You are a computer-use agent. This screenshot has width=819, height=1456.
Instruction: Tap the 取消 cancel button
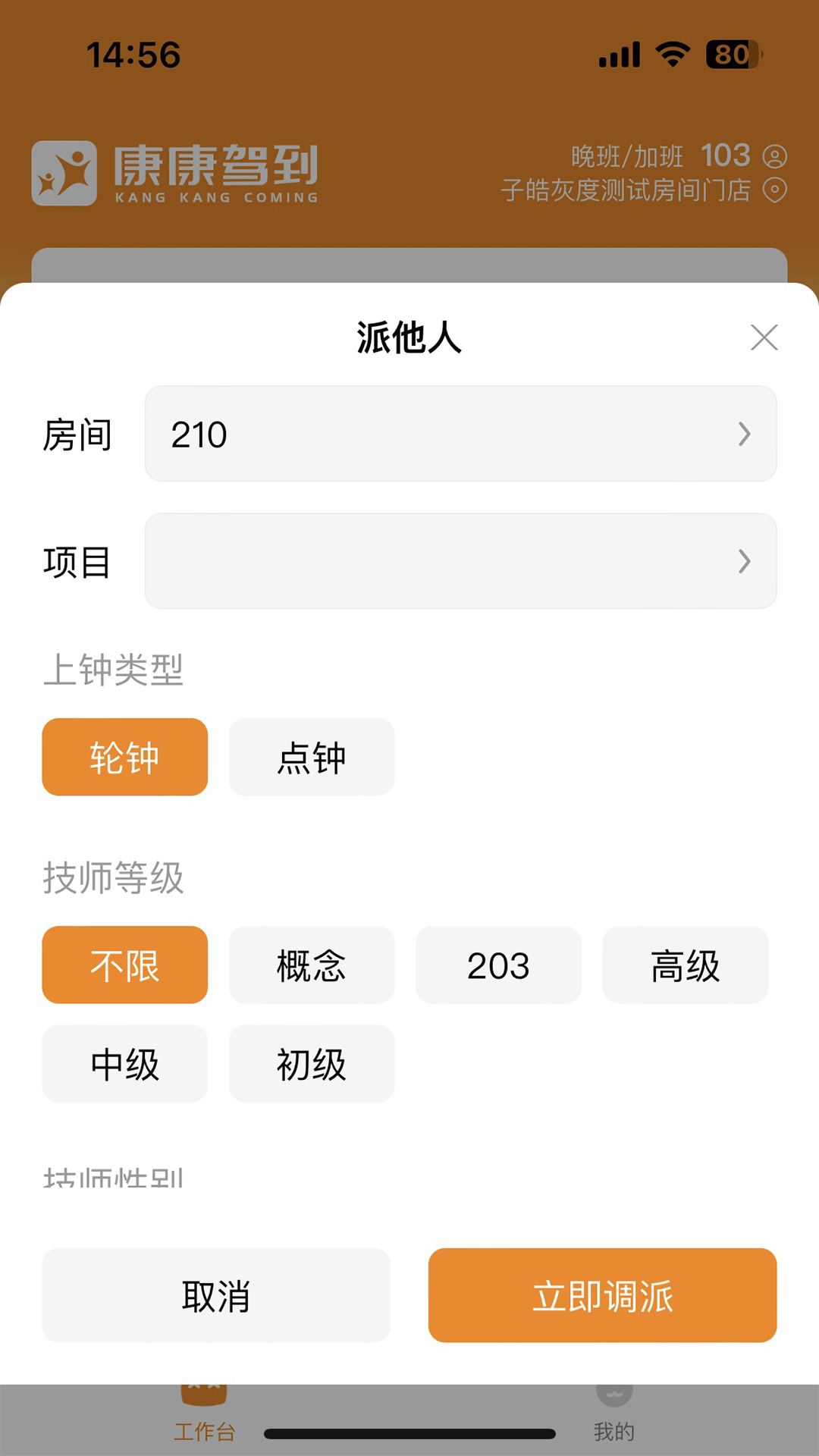[x=215, y=1296]
